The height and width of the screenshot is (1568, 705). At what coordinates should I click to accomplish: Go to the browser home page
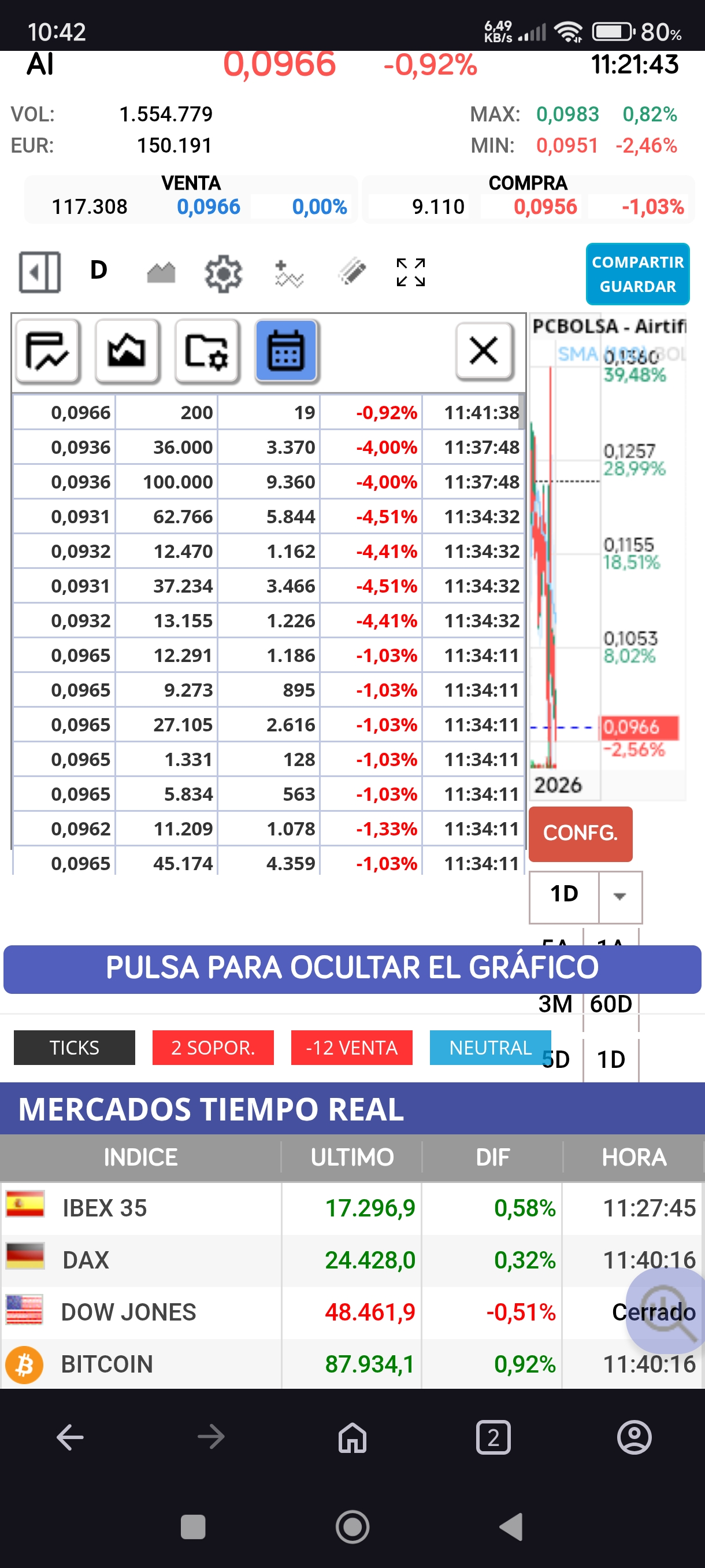coord(352,1438)
